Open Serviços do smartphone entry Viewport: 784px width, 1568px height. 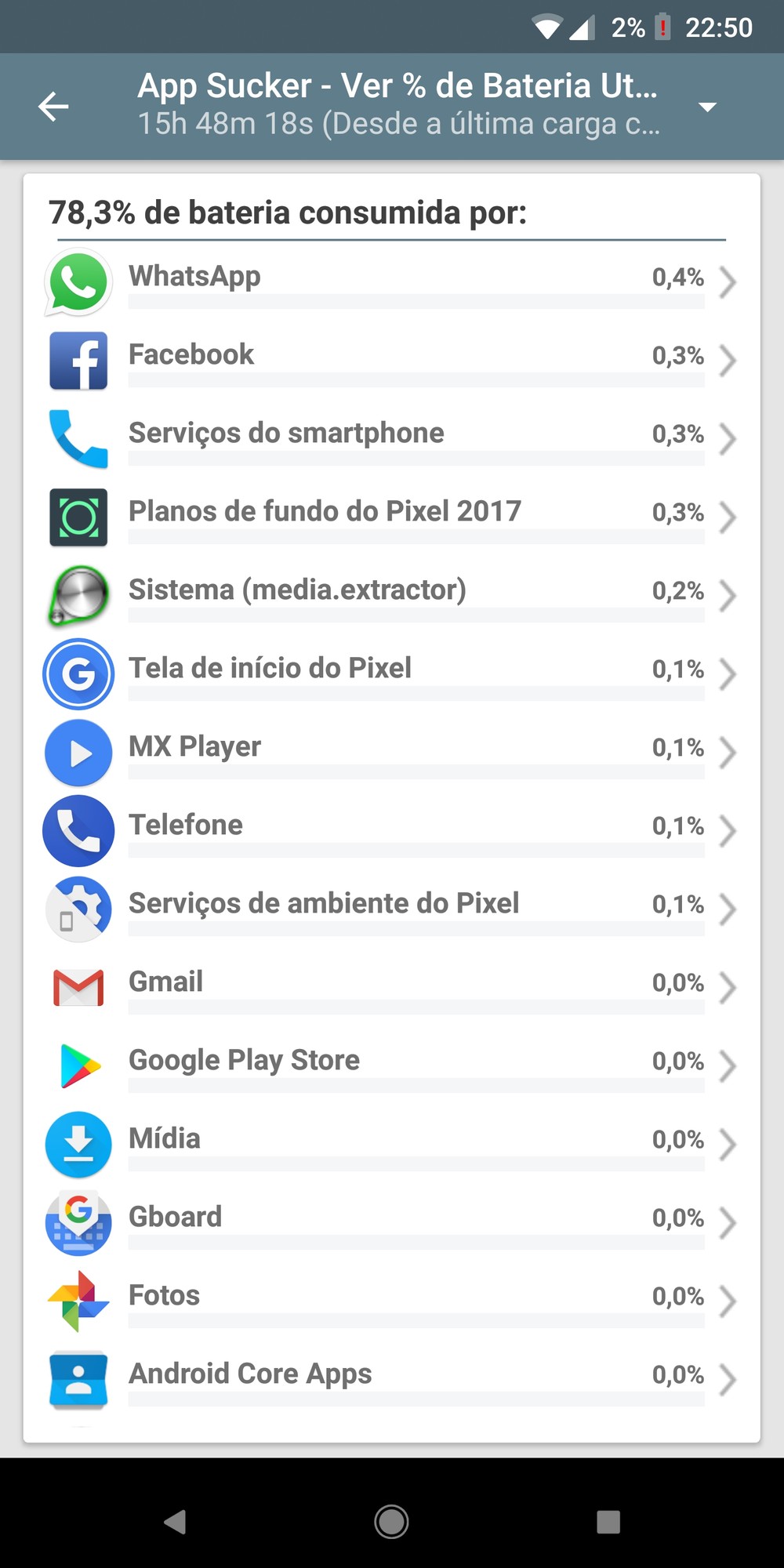coord(392,438)
